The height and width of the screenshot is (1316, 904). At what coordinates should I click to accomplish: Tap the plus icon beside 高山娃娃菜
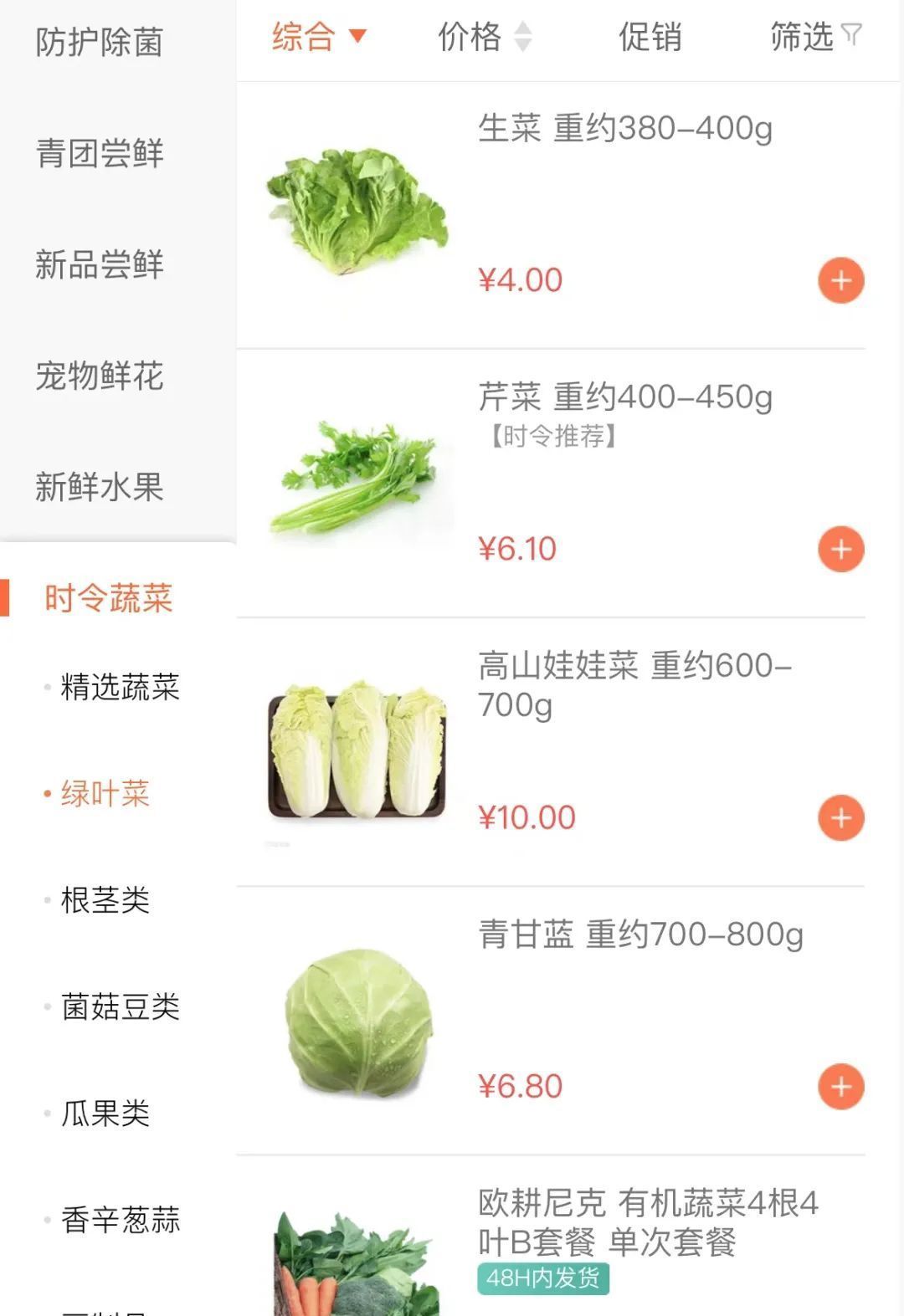[840, 816]
